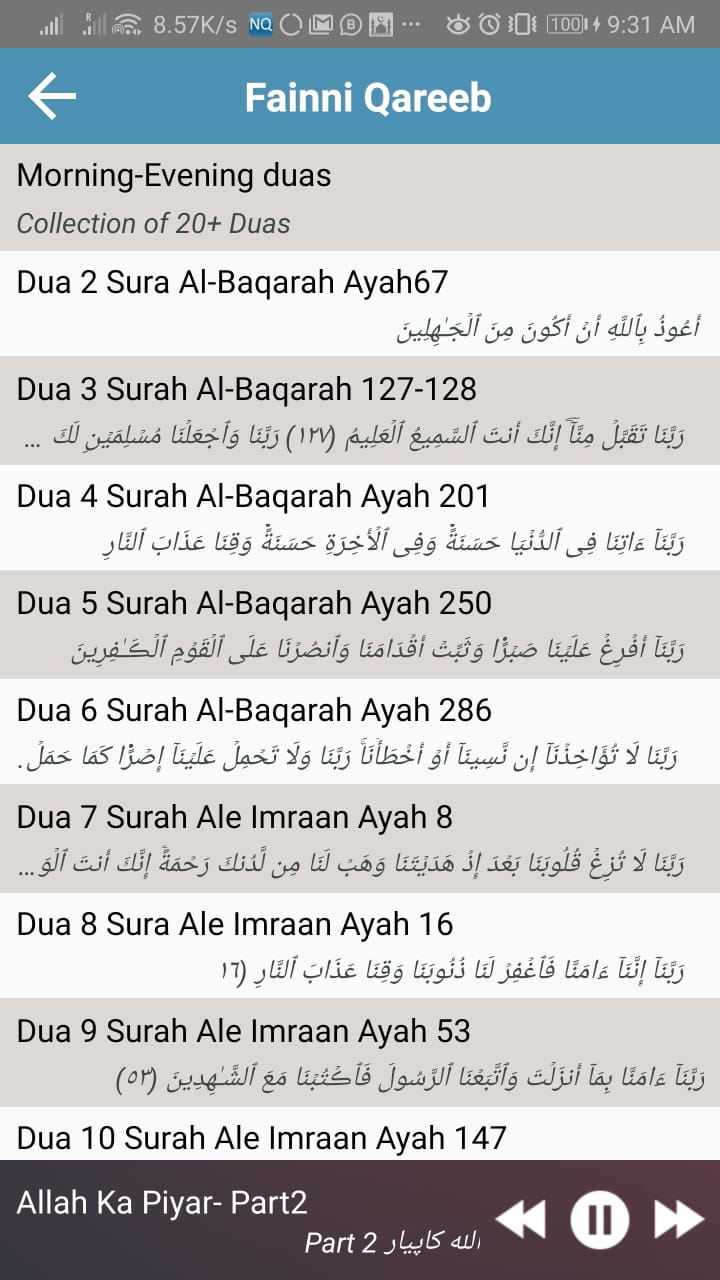View Dua 9 Surah Ale Imraan Ayah 53
Screen dimensions: 720x1280
pos(360,1052)
